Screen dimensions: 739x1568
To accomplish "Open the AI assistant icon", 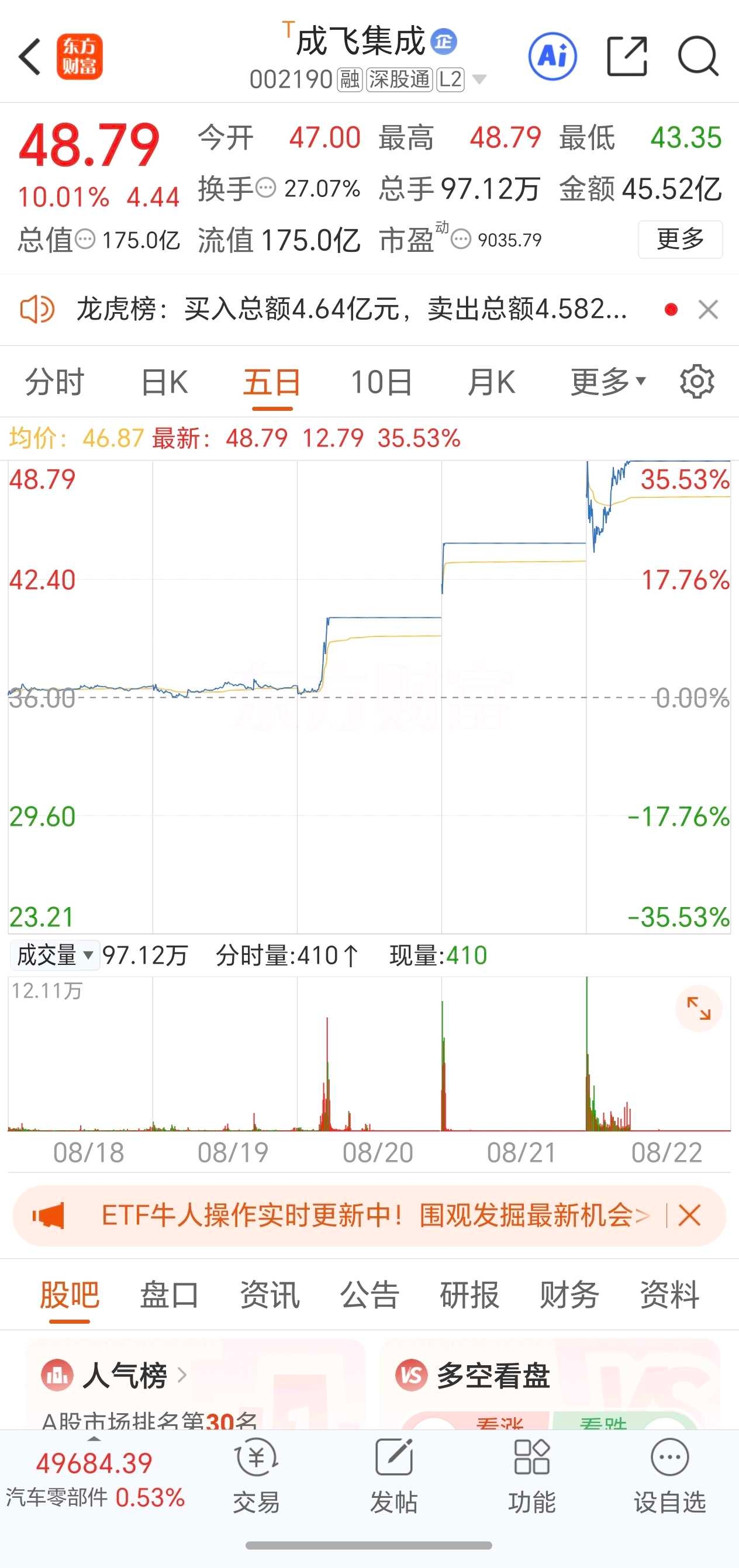I will point(552,57).
